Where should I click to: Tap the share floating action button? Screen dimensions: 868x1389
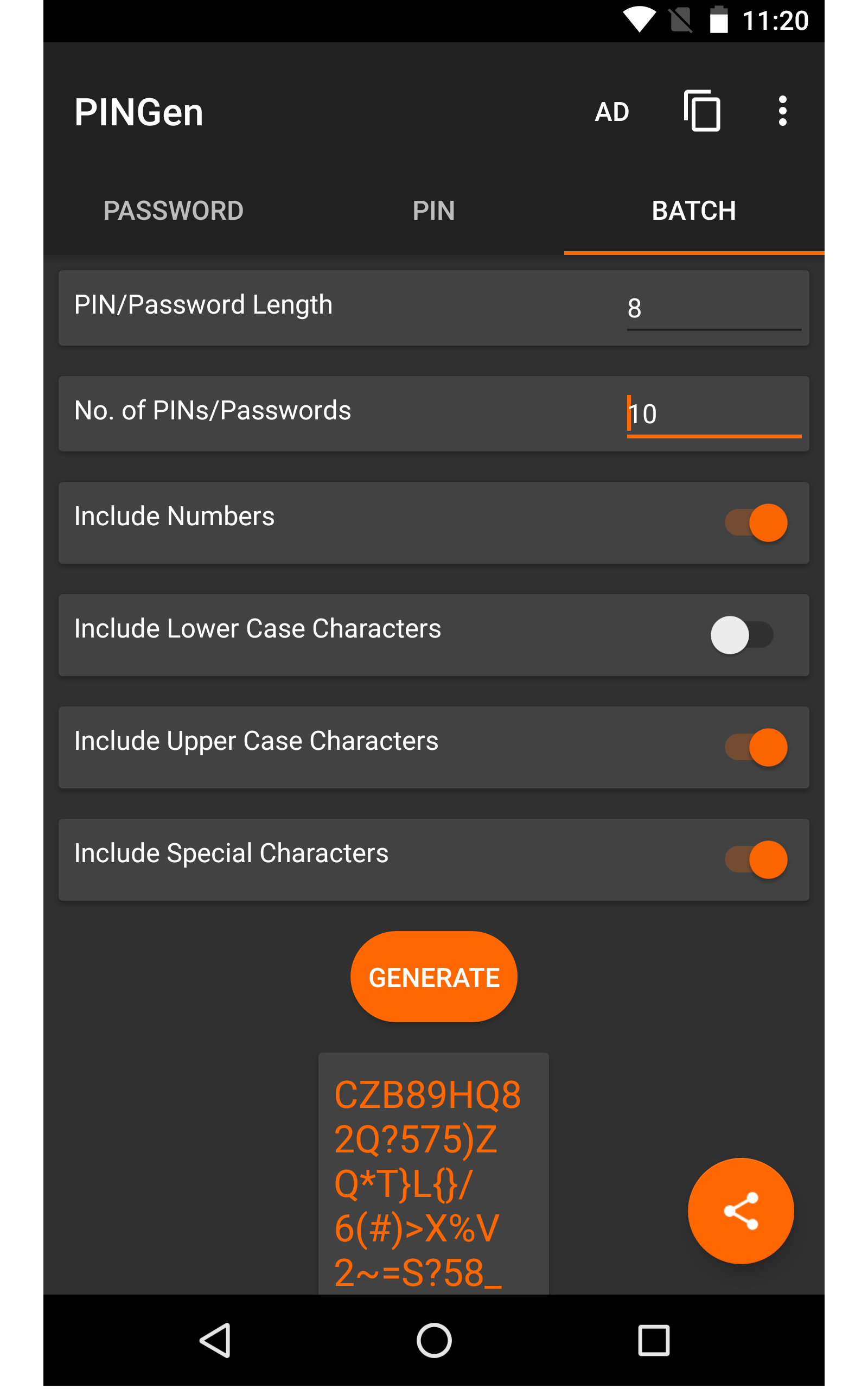coord(741,1210)
